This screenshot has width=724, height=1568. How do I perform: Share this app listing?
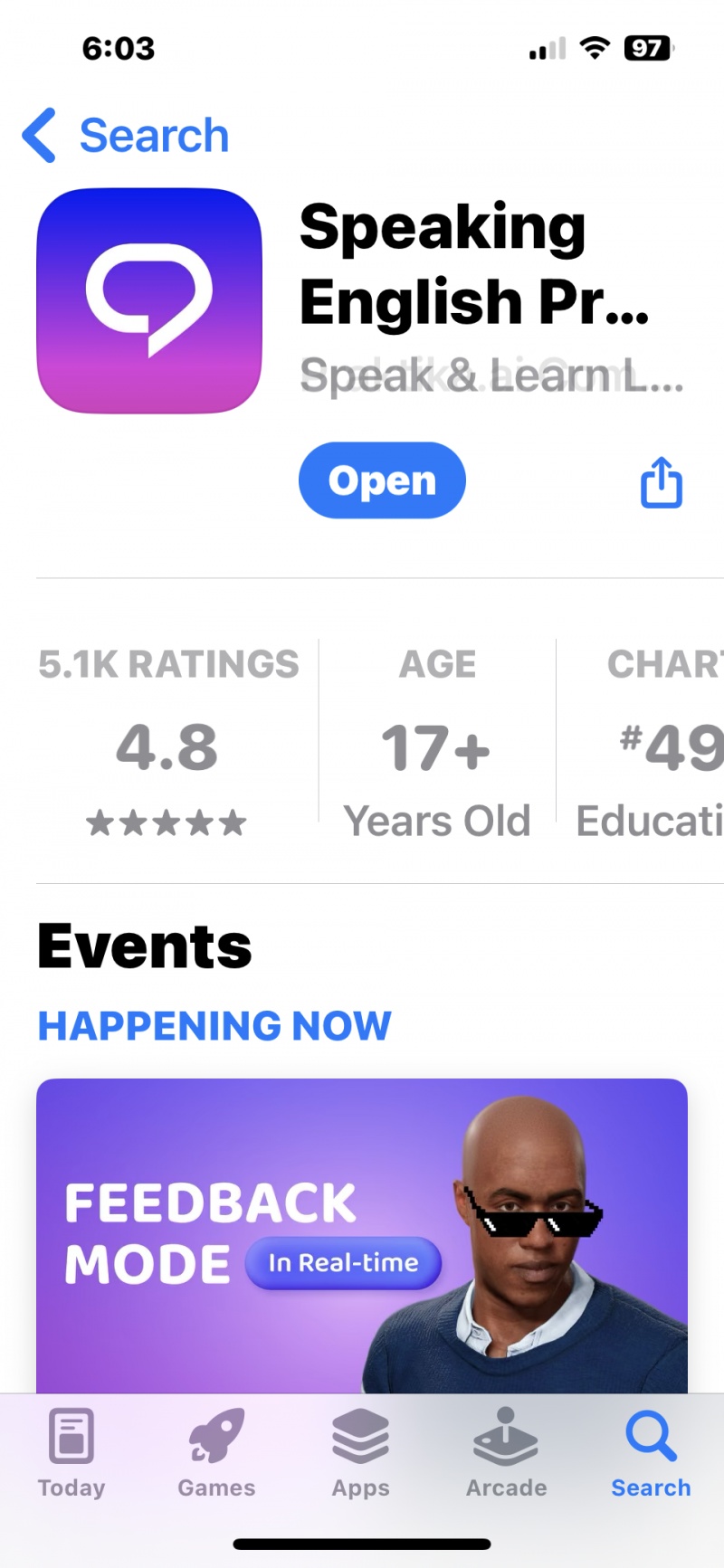[x=661, y=482]
